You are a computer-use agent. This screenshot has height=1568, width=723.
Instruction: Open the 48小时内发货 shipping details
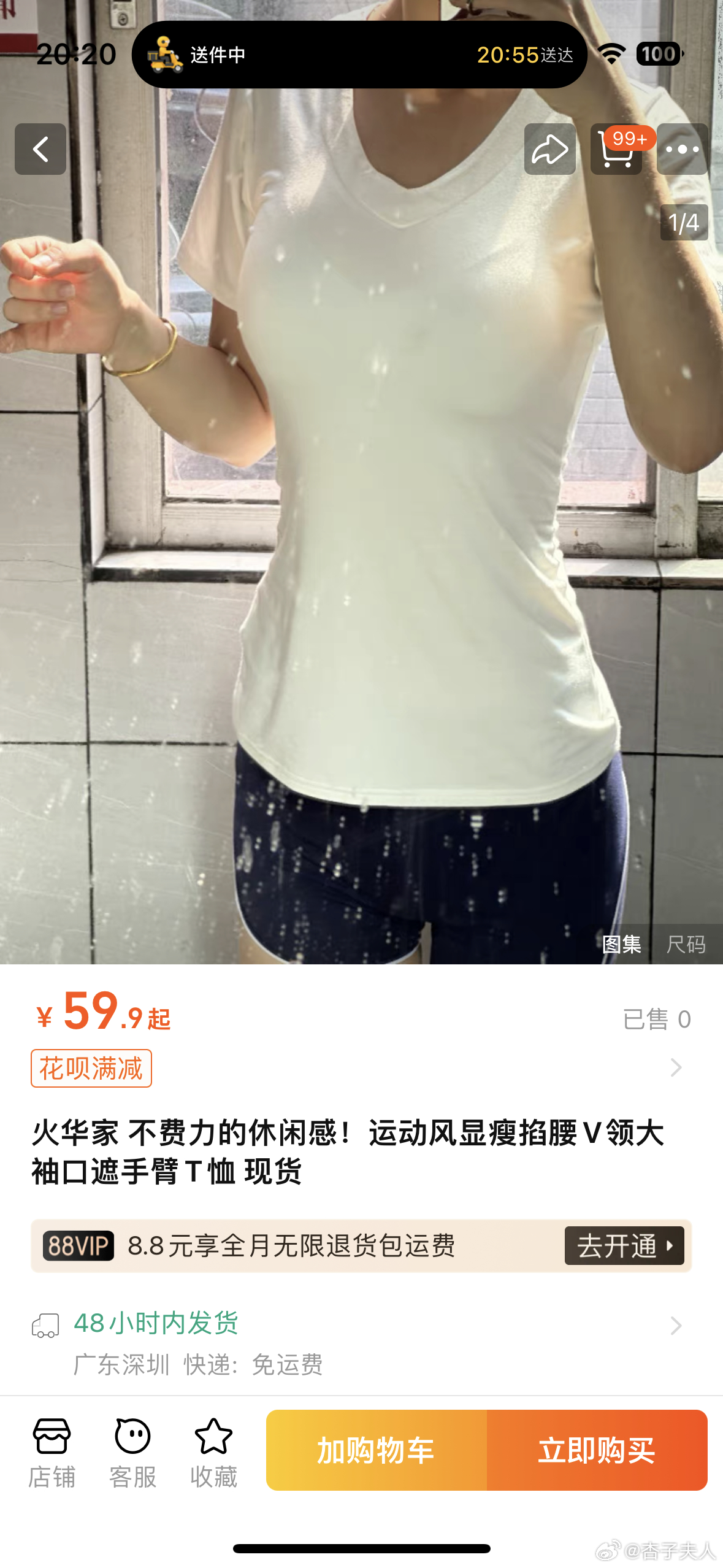tap(156, 1323)
